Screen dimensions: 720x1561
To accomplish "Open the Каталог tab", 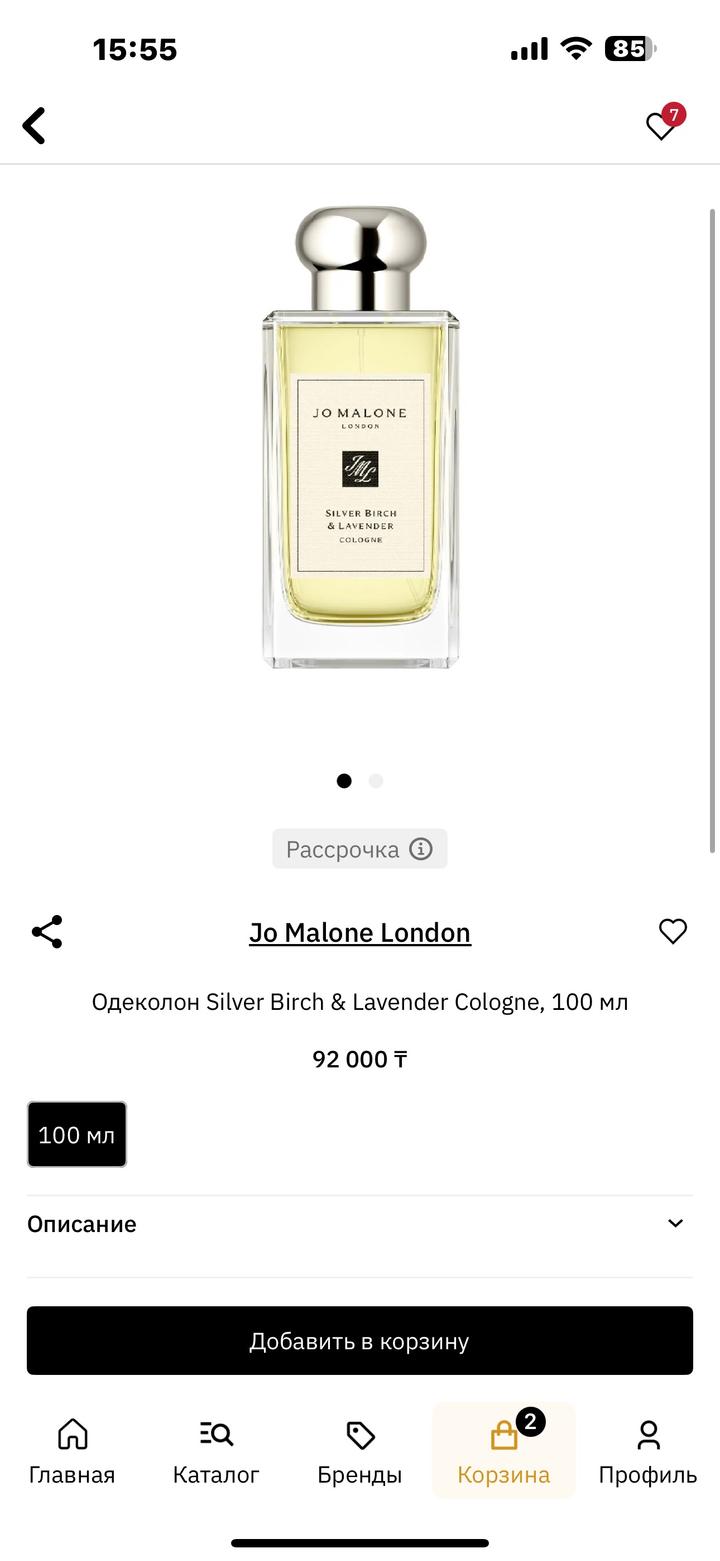I will click(x=216, y=1451).
